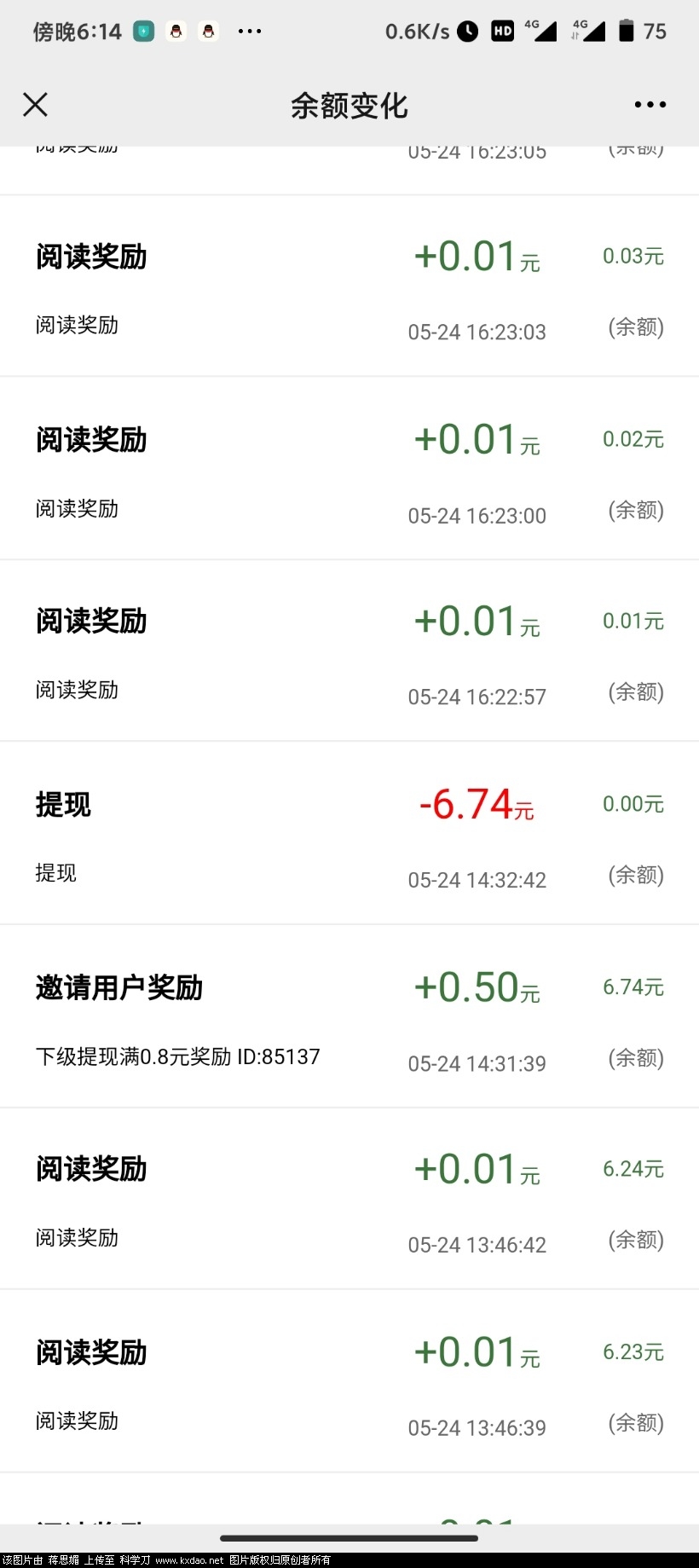Tap the invitee ID:85137 detail text
699x1568 pixels.
click(178, 1056)
